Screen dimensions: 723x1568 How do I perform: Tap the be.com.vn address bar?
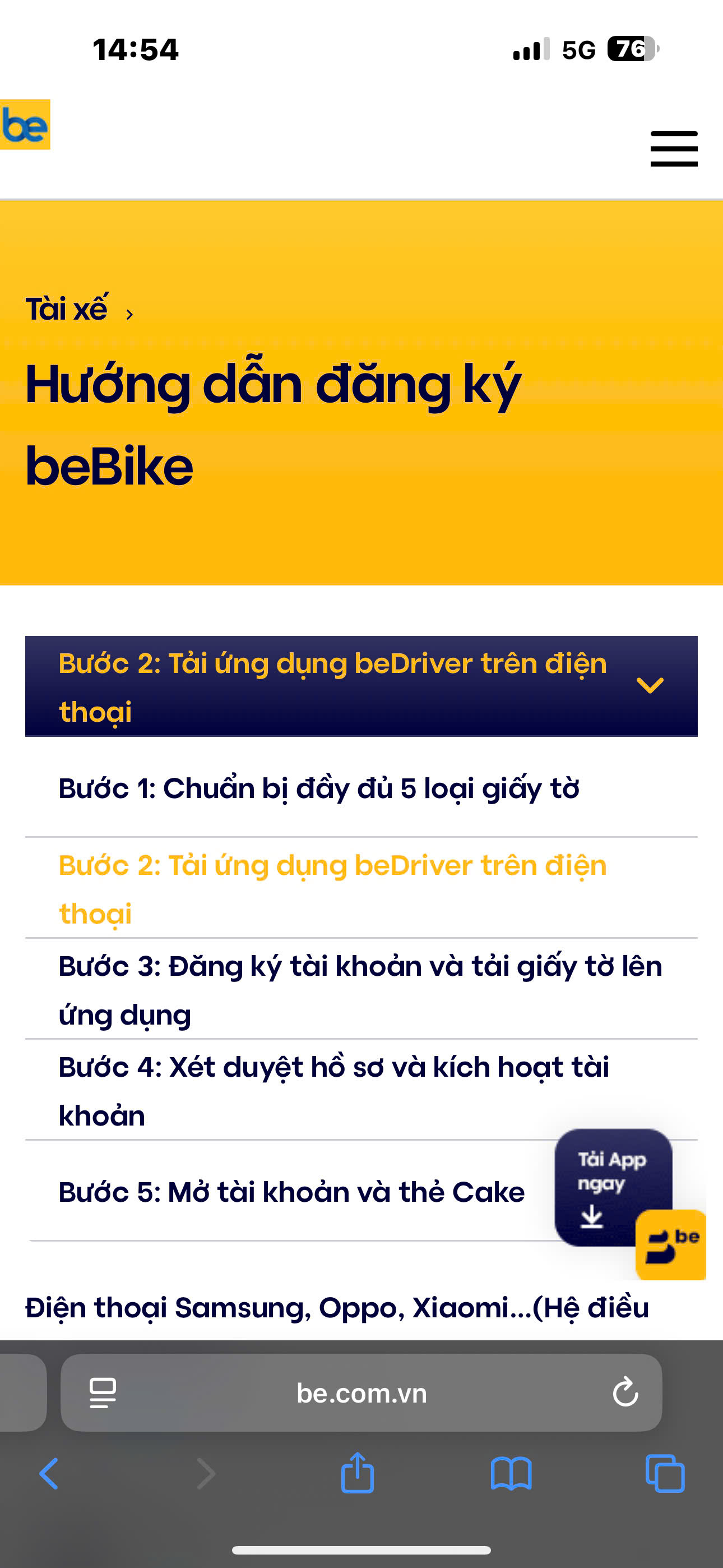tap(361, 1393)
